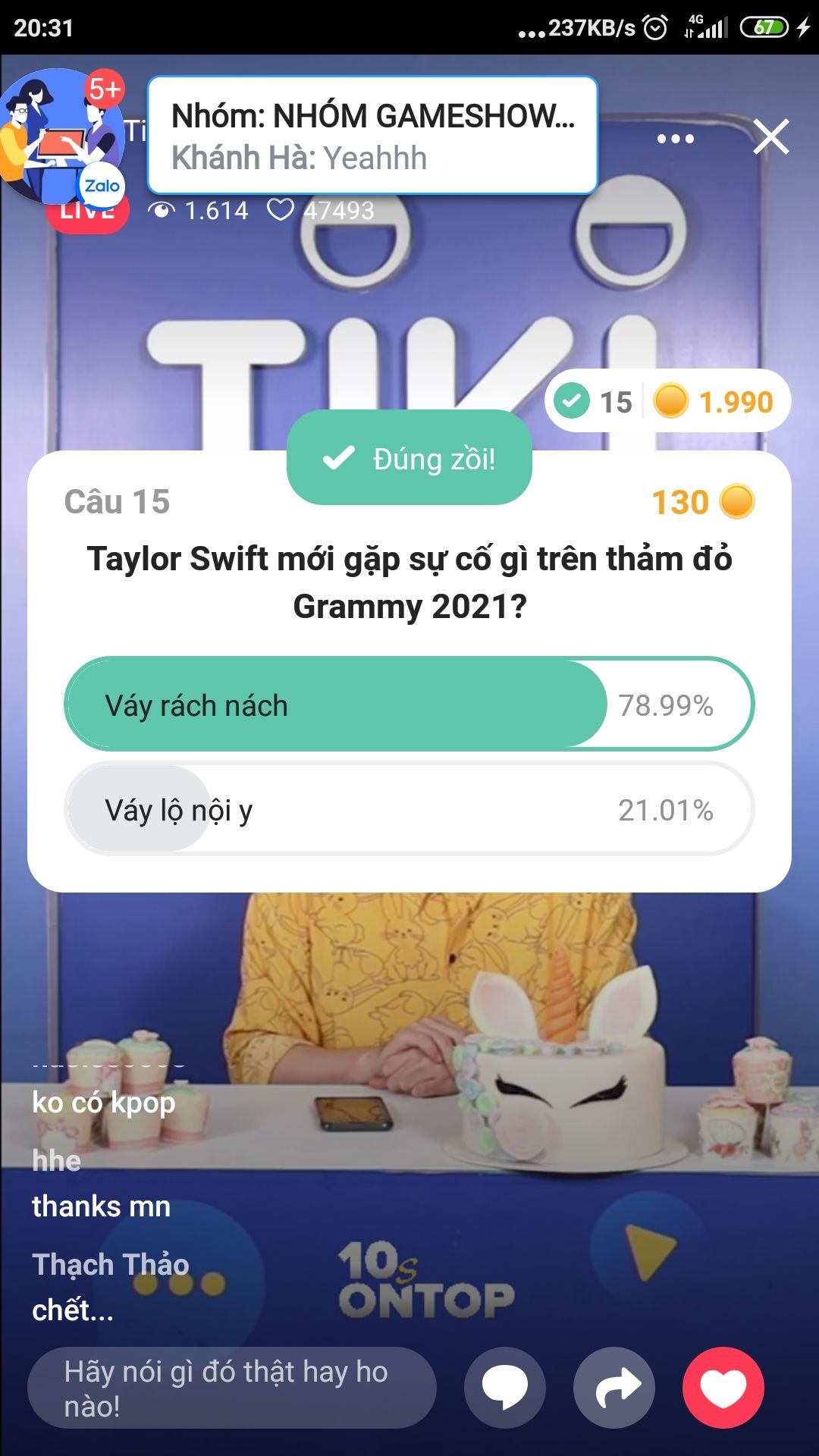The width and height of the screenshot is (819, 1456).
Task: Type a comment in the message field
Action: point(232,1388)
